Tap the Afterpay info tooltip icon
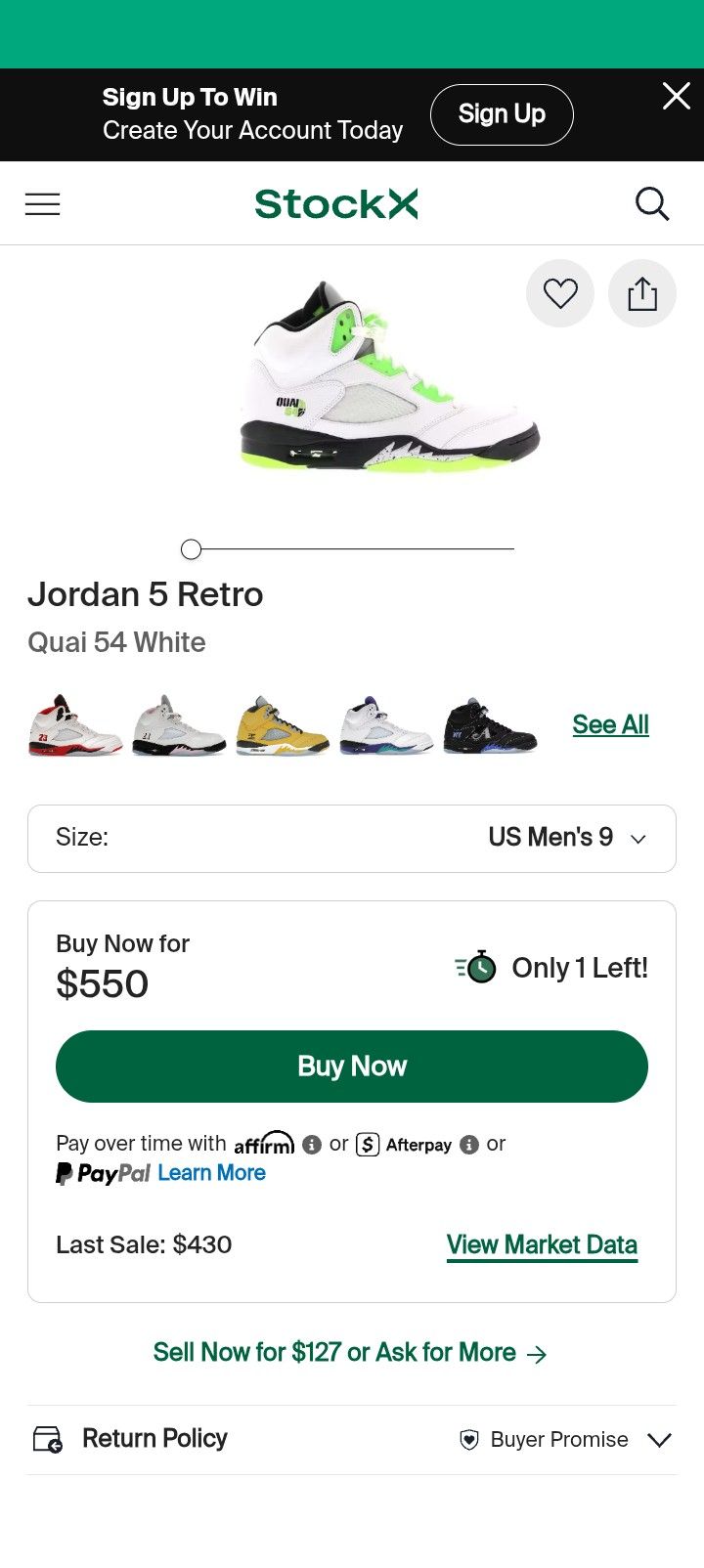Viewport: 704px width, 1568px height. point(468,1144)
